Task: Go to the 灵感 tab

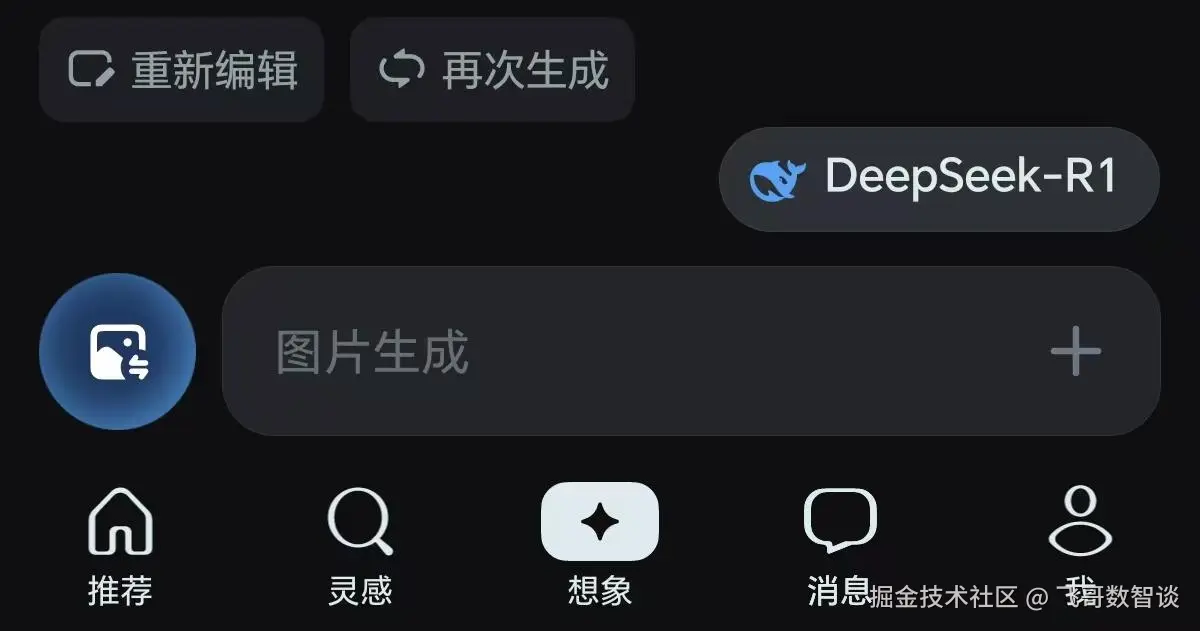Action: coord(360,545)
